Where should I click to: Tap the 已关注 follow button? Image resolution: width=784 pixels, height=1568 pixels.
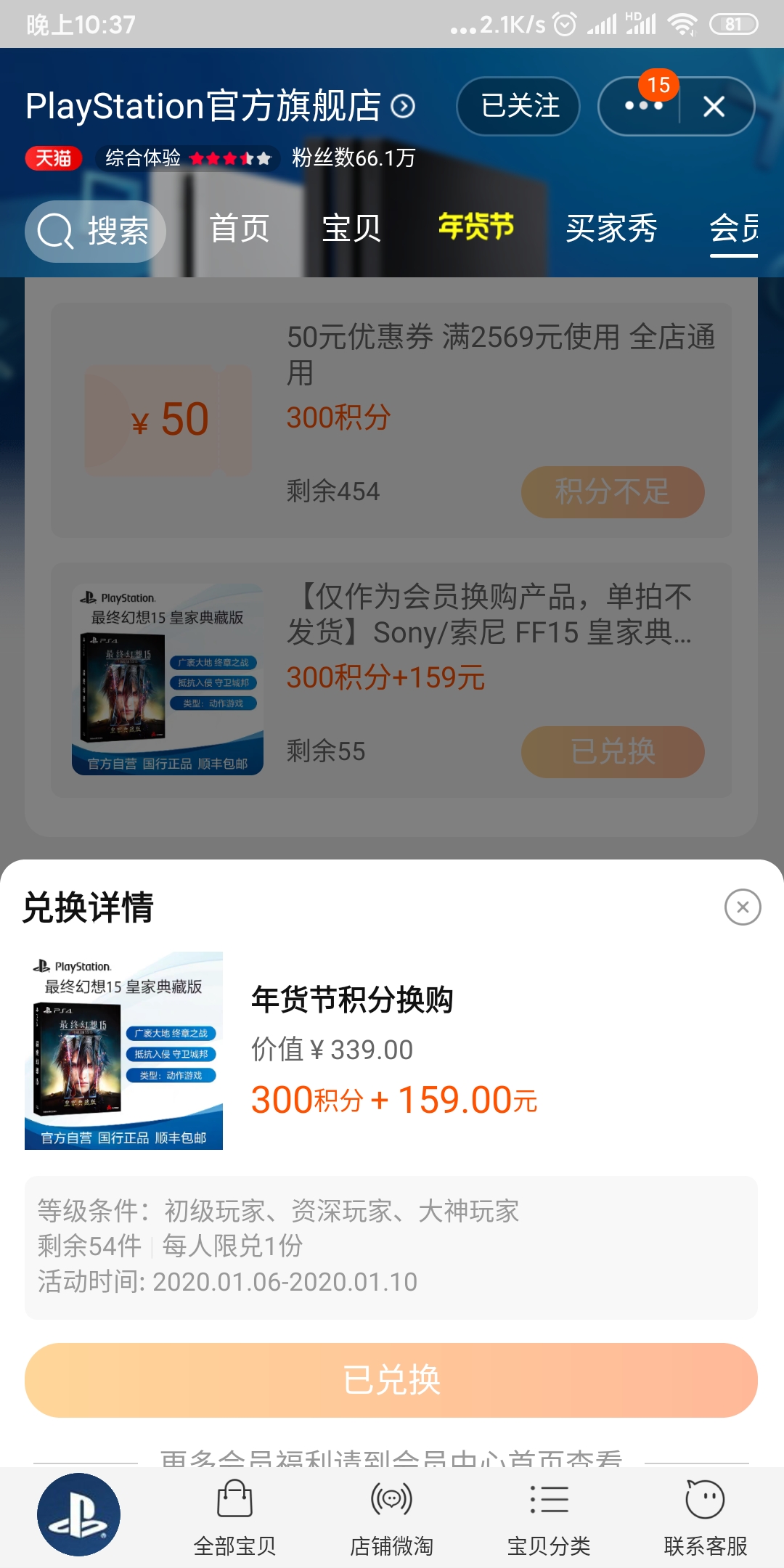pyautogui.click(x=518, y=106)
